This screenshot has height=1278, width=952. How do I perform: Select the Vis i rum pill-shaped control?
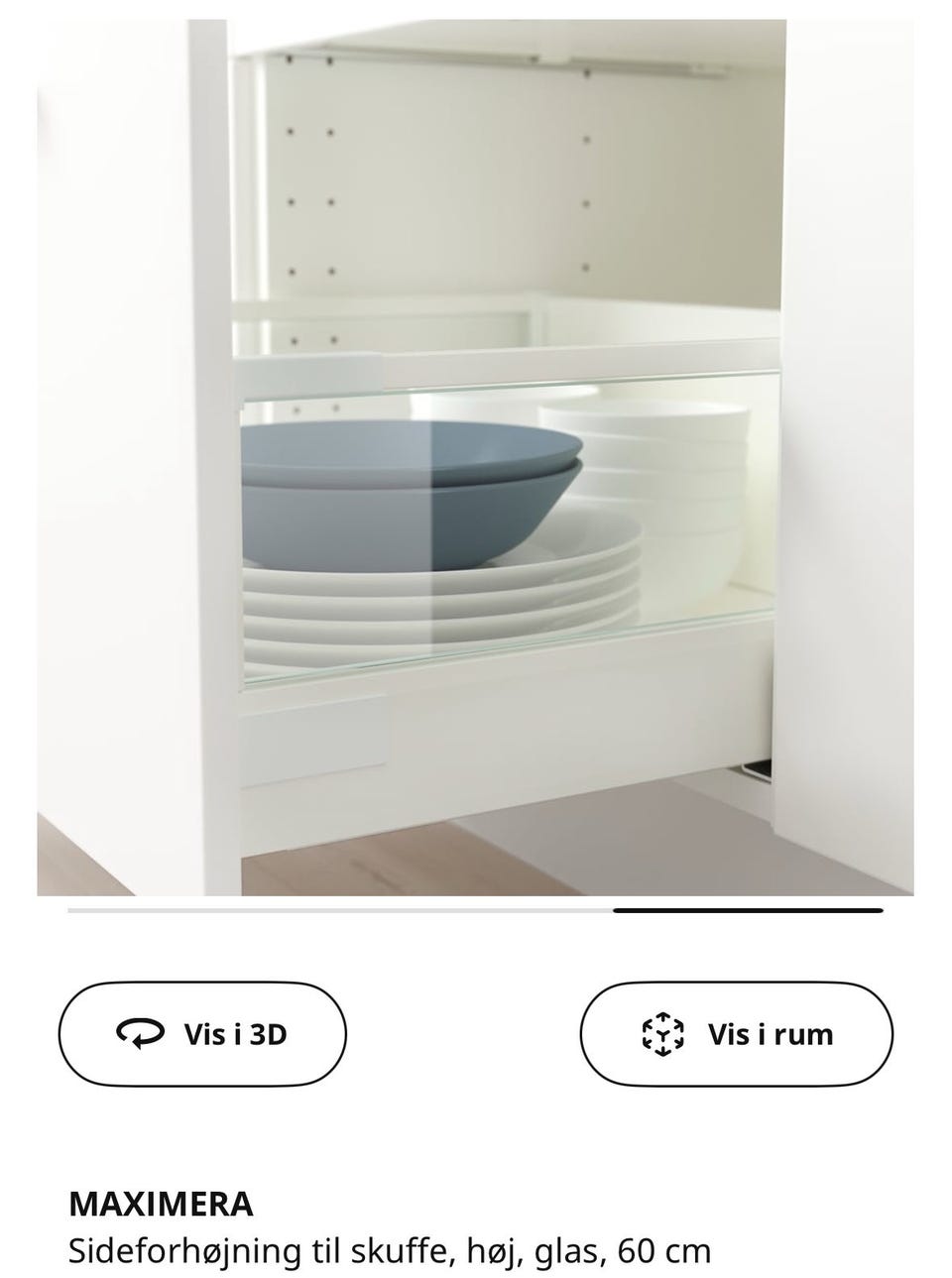click(x=738, y=1034)
